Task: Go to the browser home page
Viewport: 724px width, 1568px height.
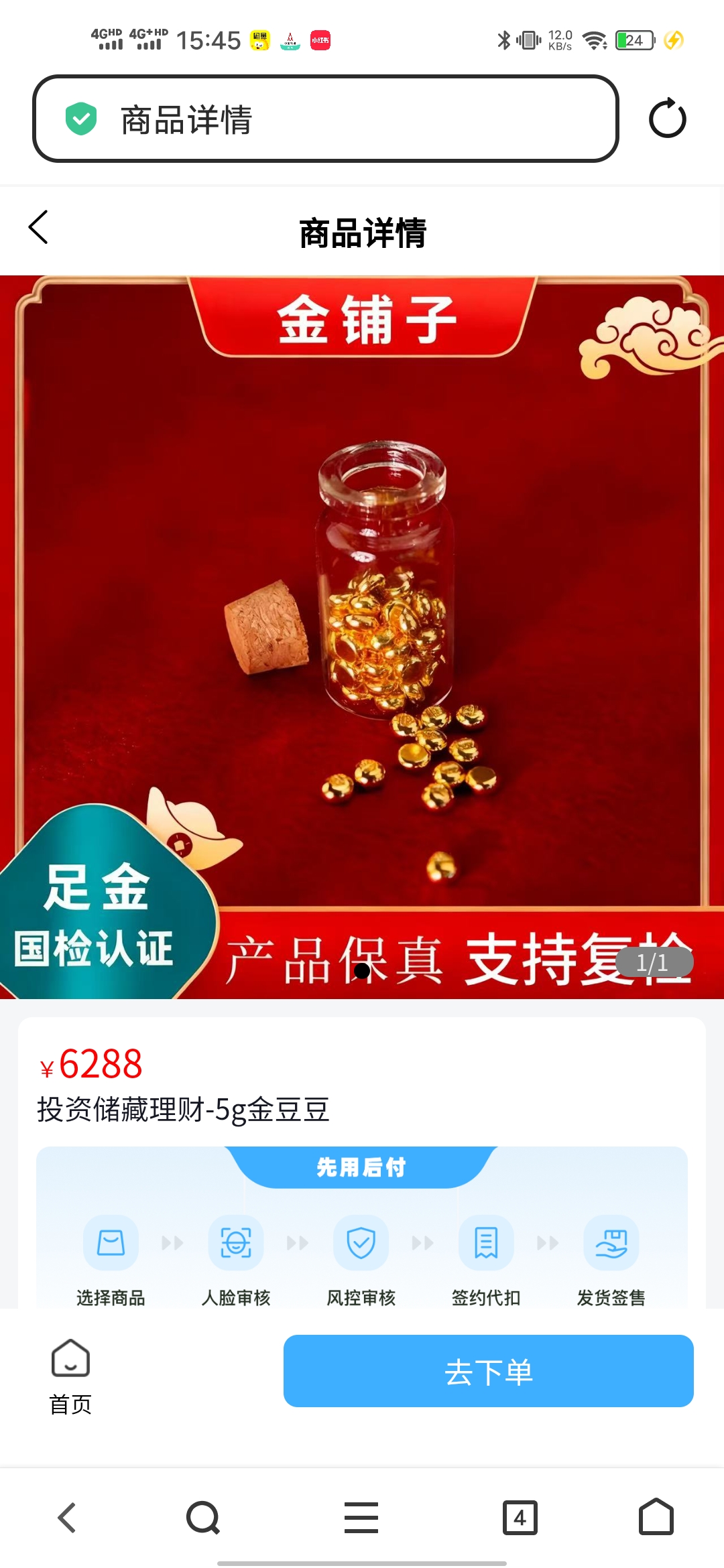Action: tap(656, 1517)
